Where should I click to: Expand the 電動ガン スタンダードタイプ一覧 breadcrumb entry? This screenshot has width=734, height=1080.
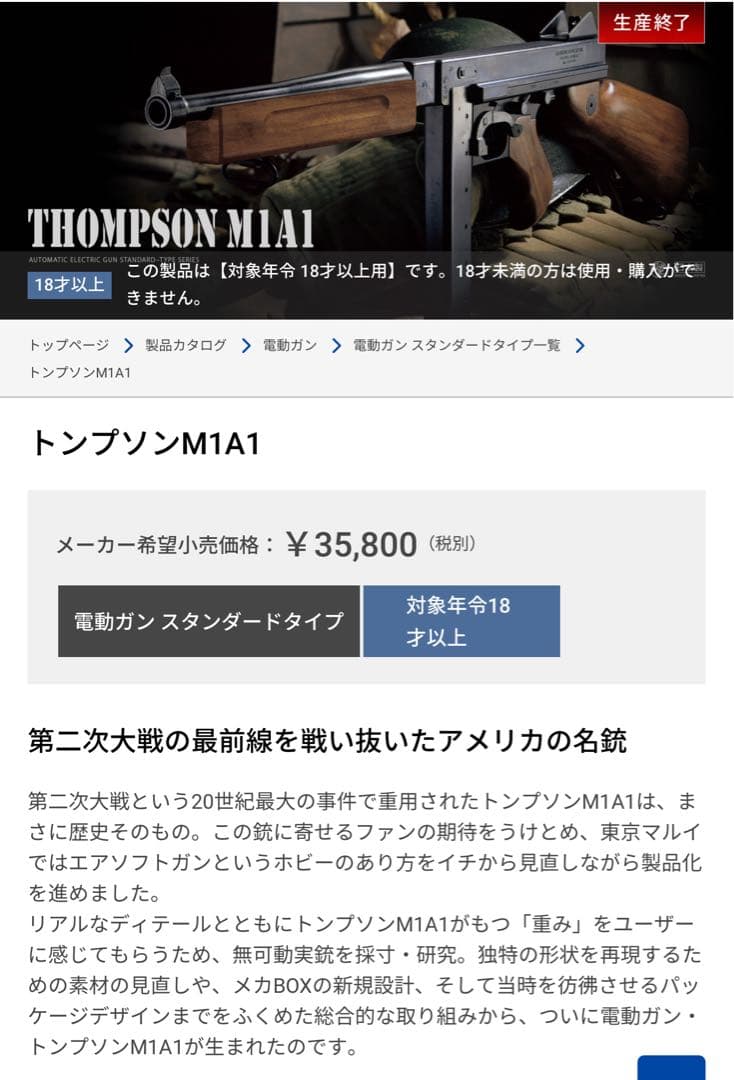click(x=460, y=343)
